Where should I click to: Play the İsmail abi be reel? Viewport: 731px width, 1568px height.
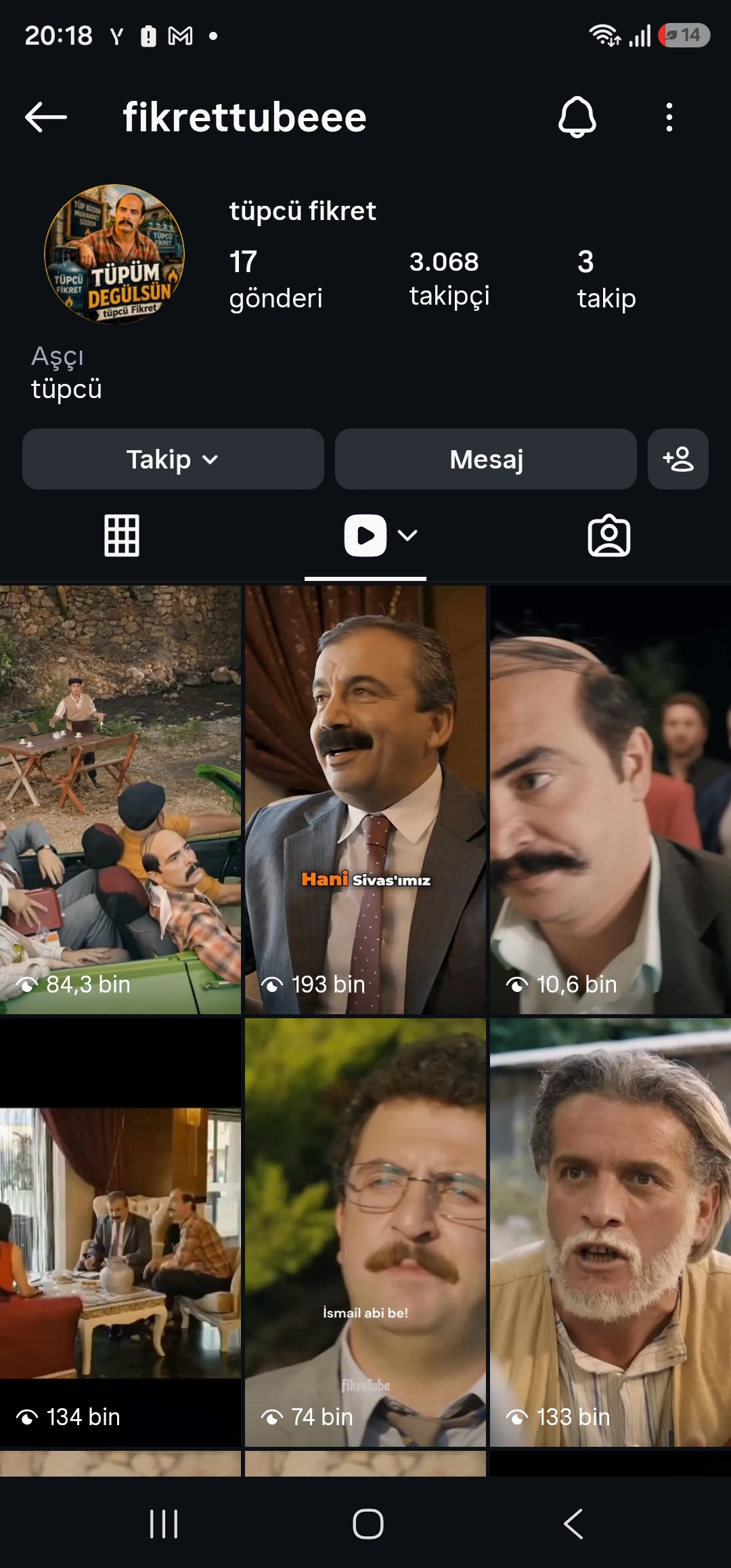click(365, 1232)
